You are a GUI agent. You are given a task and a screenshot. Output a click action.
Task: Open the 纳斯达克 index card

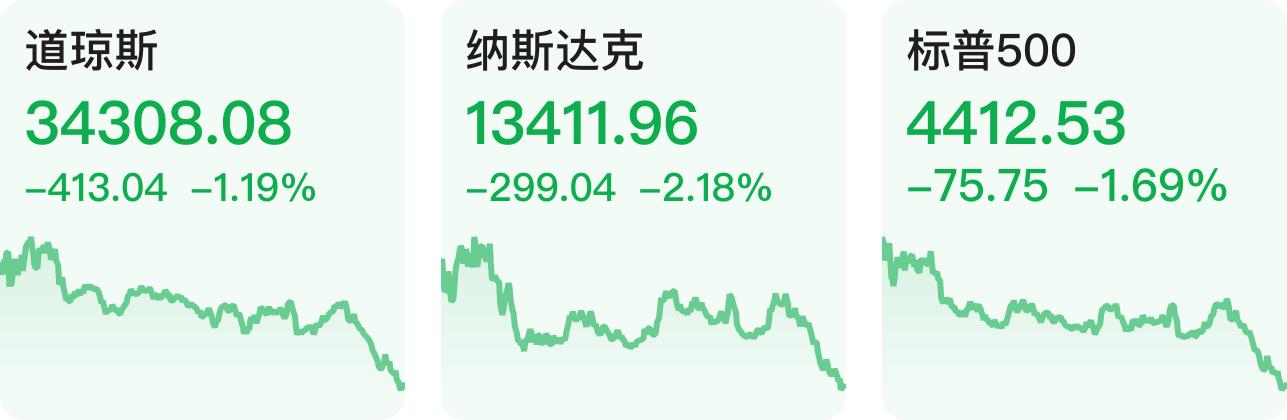pyautogui.click(x=643, y=210)
